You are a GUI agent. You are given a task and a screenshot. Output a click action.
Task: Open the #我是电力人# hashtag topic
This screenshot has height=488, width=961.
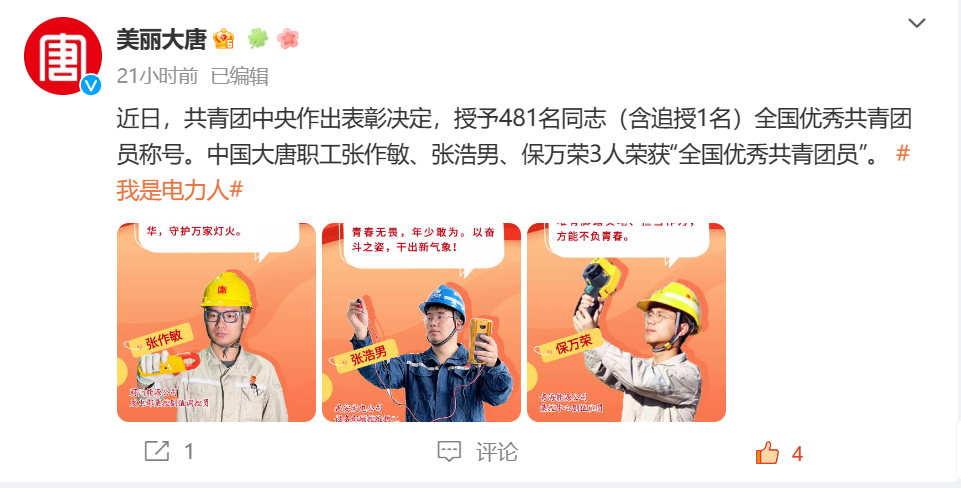tap(180, 188)
